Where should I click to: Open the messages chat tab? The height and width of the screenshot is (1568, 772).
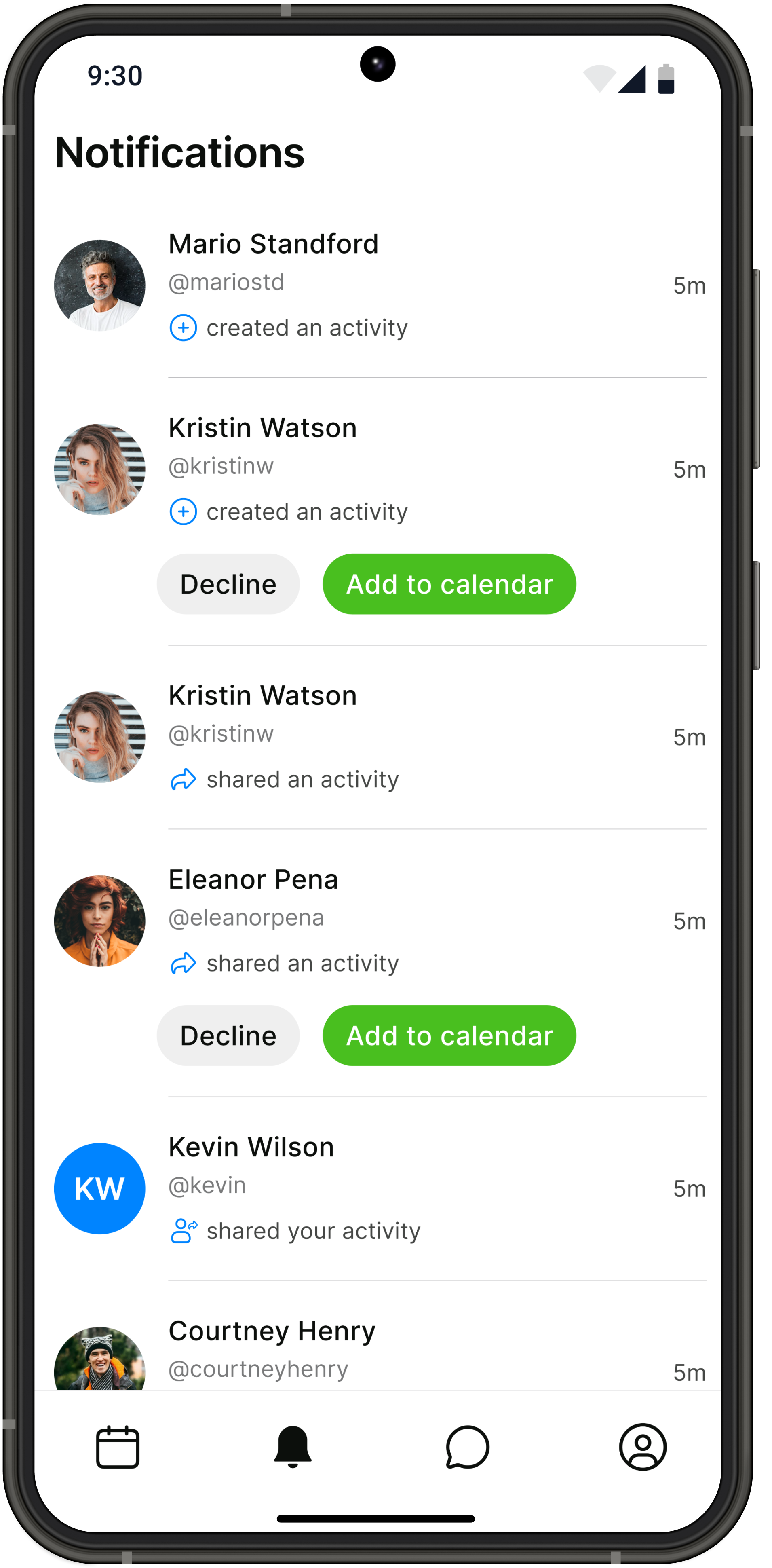click(x=467, y=1447)
